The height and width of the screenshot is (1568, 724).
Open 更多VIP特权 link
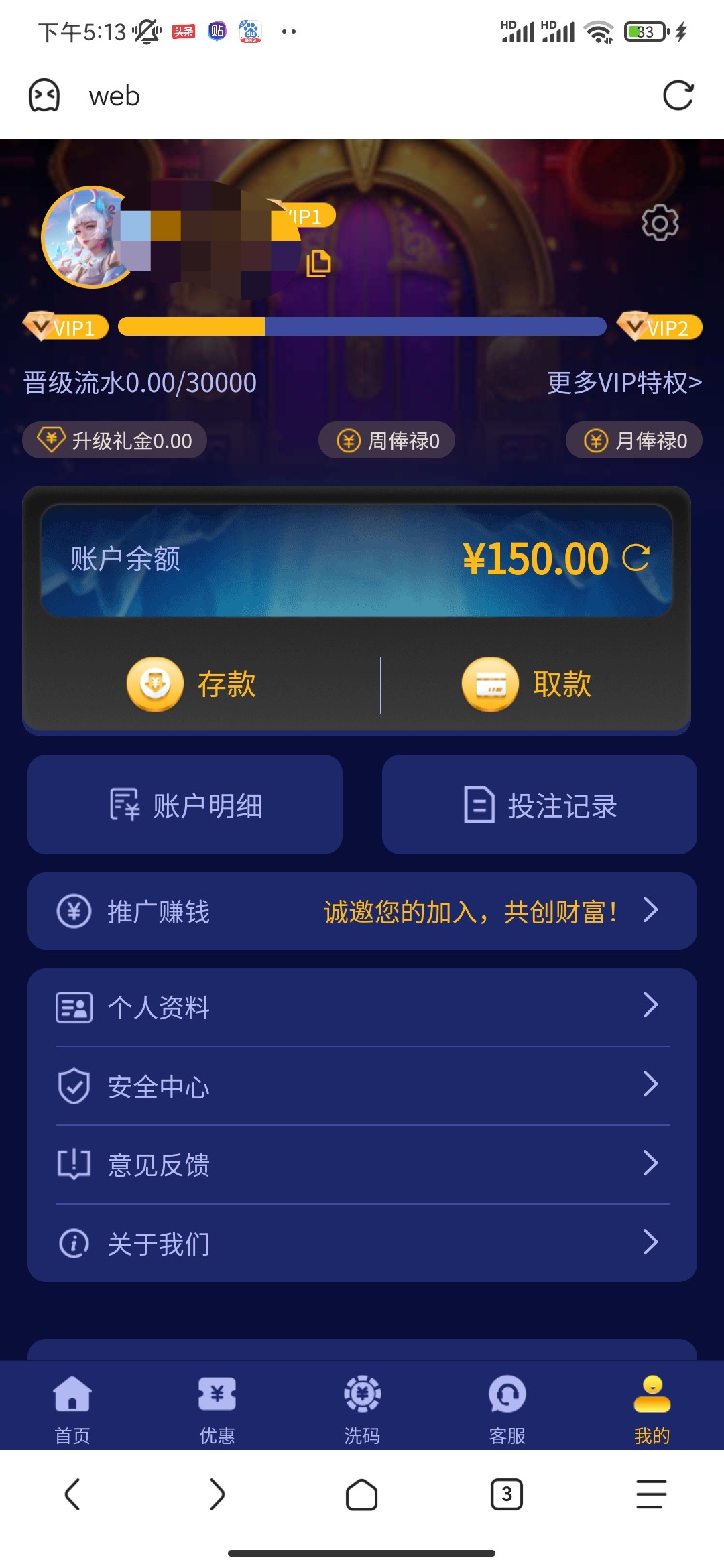coord(624,383)
